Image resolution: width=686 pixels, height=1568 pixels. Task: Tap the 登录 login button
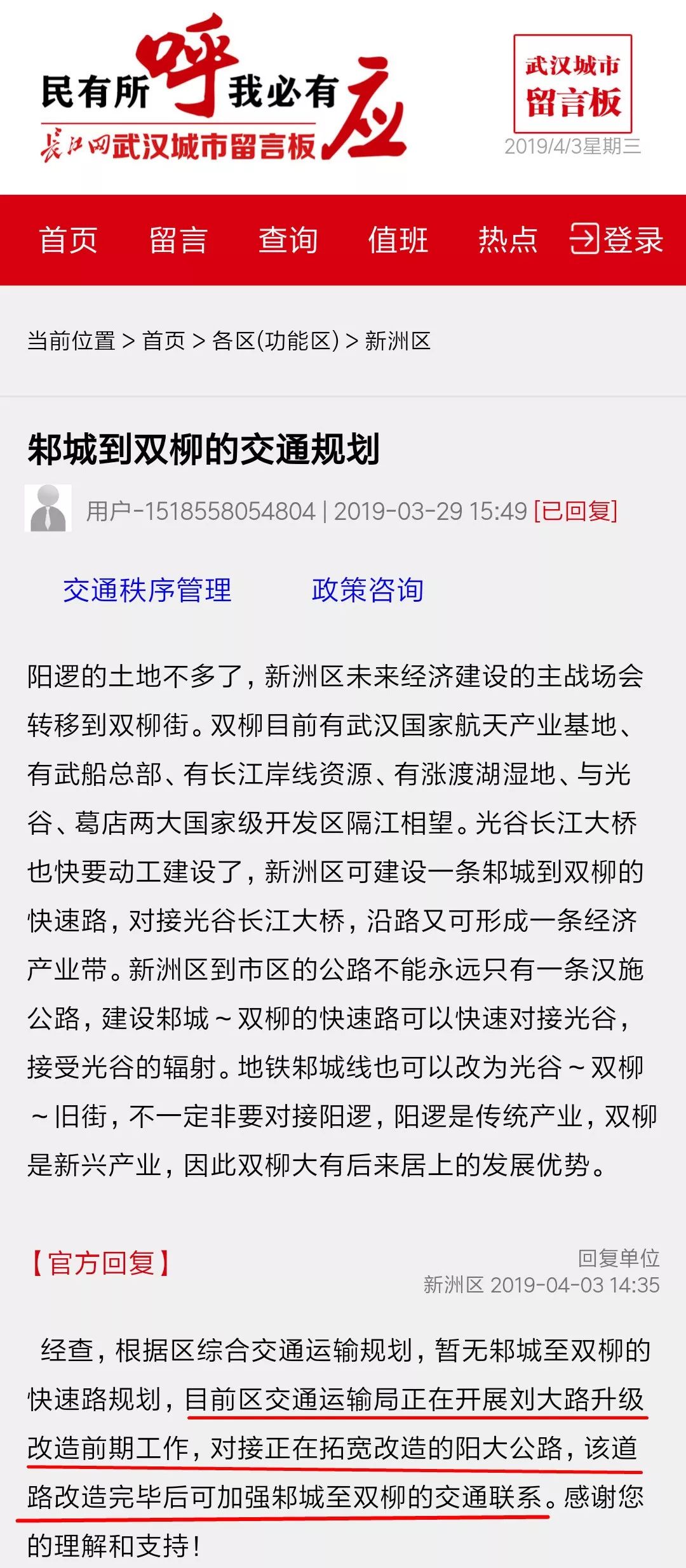pyautogui.click(x=616, y=240)
